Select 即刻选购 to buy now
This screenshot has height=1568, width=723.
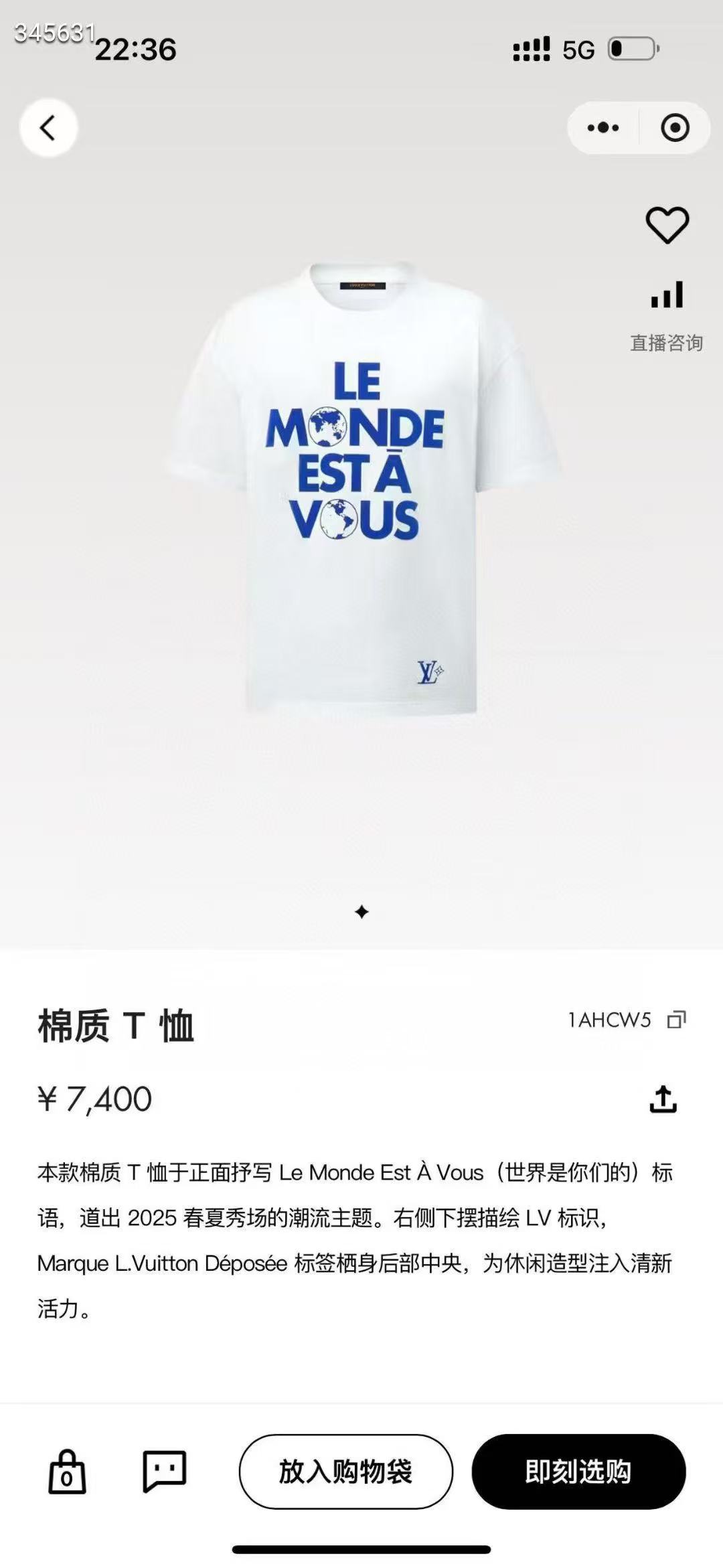click(x=578, y=1472)
